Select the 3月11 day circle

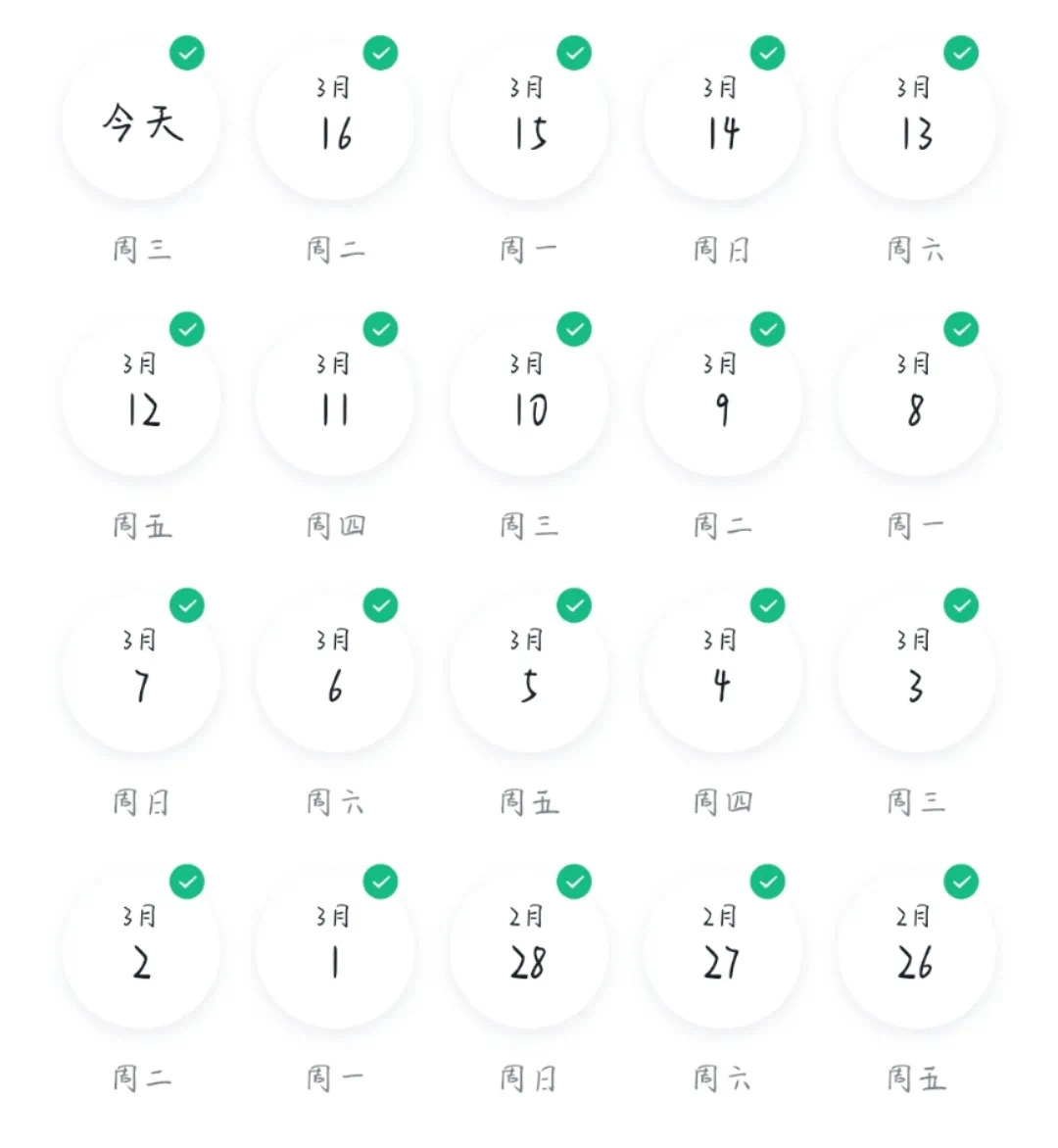coord(335,399)
